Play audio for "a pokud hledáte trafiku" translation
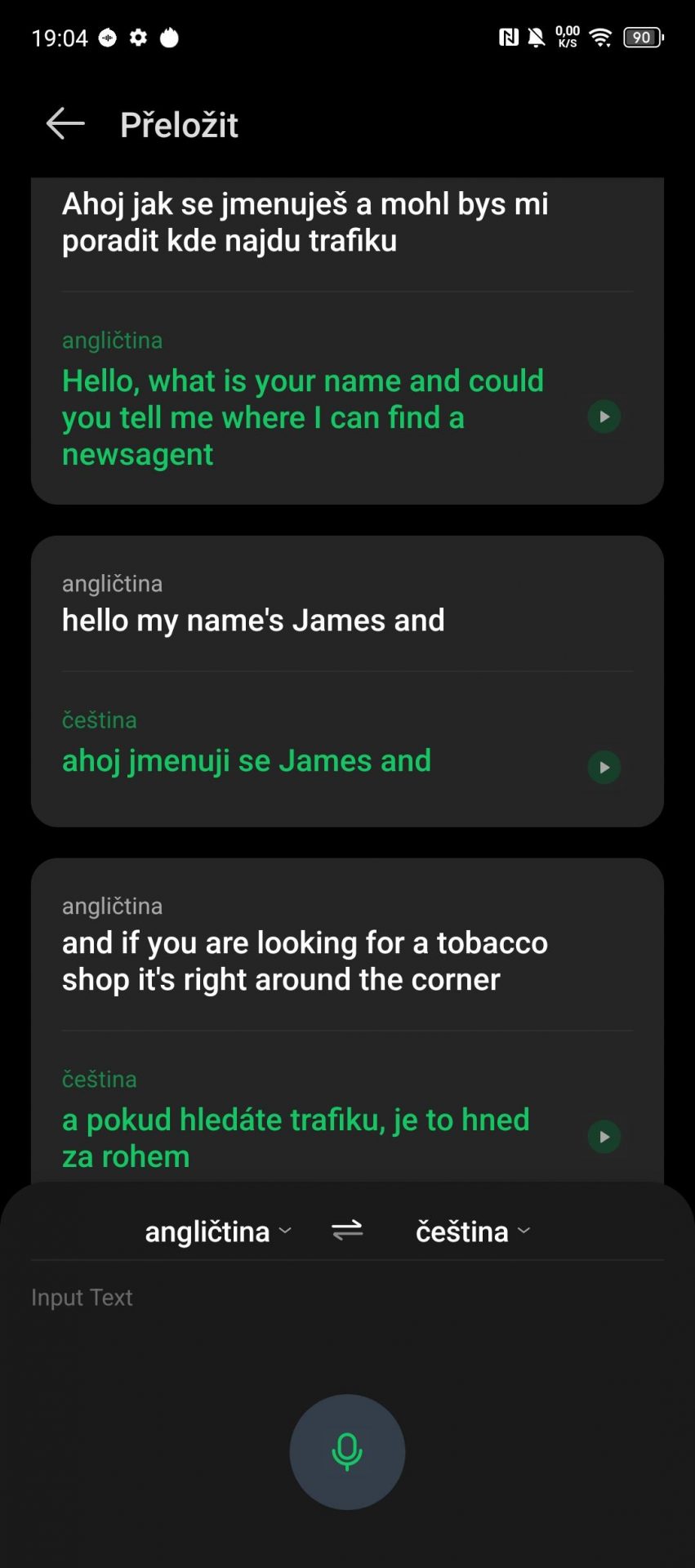695x1568 pixels. point(604,1137)
